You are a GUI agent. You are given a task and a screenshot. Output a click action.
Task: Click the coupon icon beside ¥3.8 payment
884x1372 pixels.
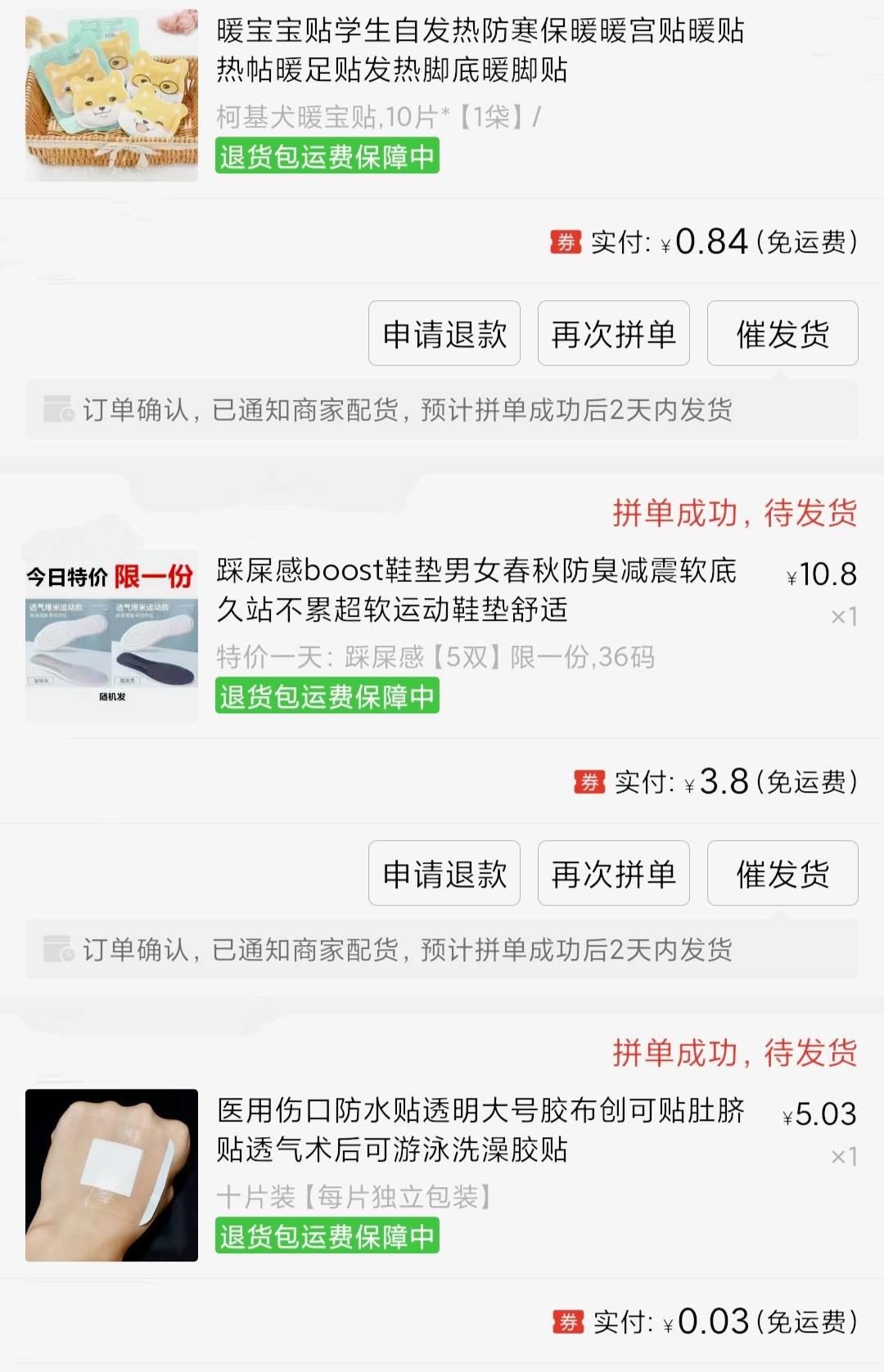[x=588, y=783]
